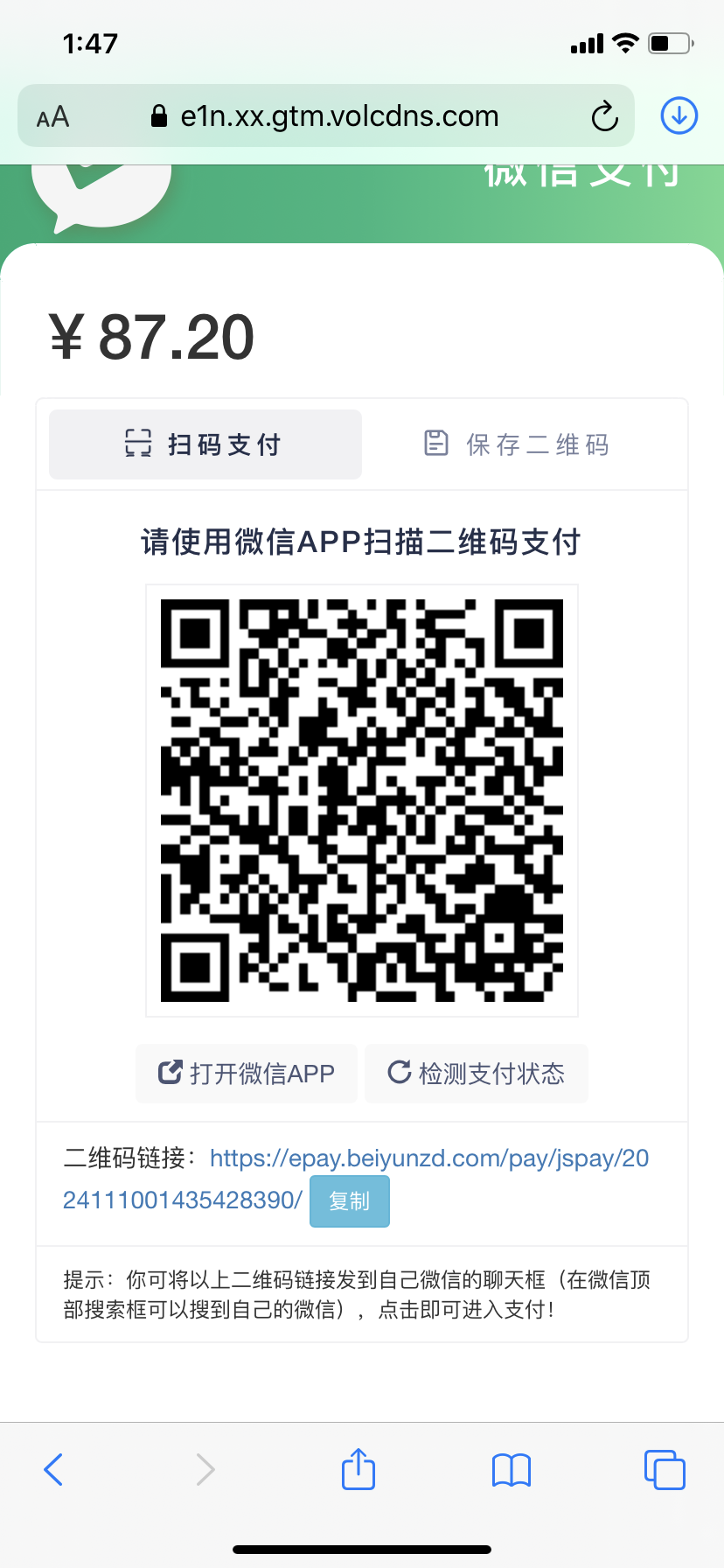Copy the QR code link with 复制
The image size is (724, 1568).
350,1201
